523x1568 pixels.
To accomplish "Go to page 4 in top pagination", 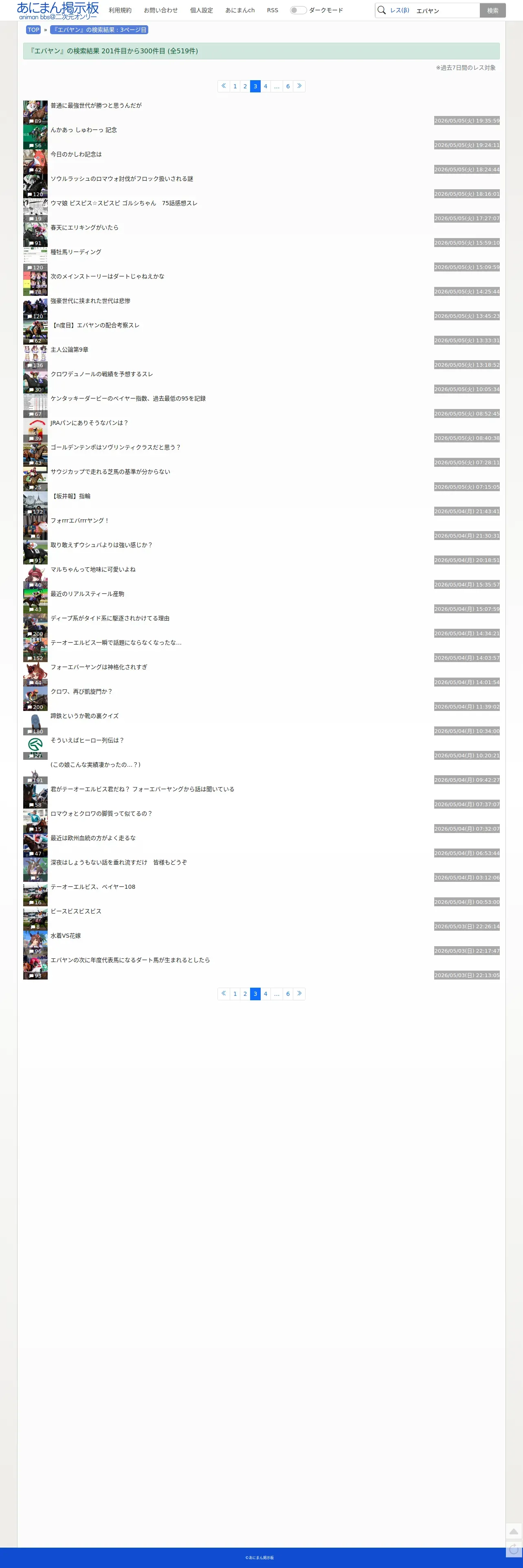I will (x=266, y=86).
